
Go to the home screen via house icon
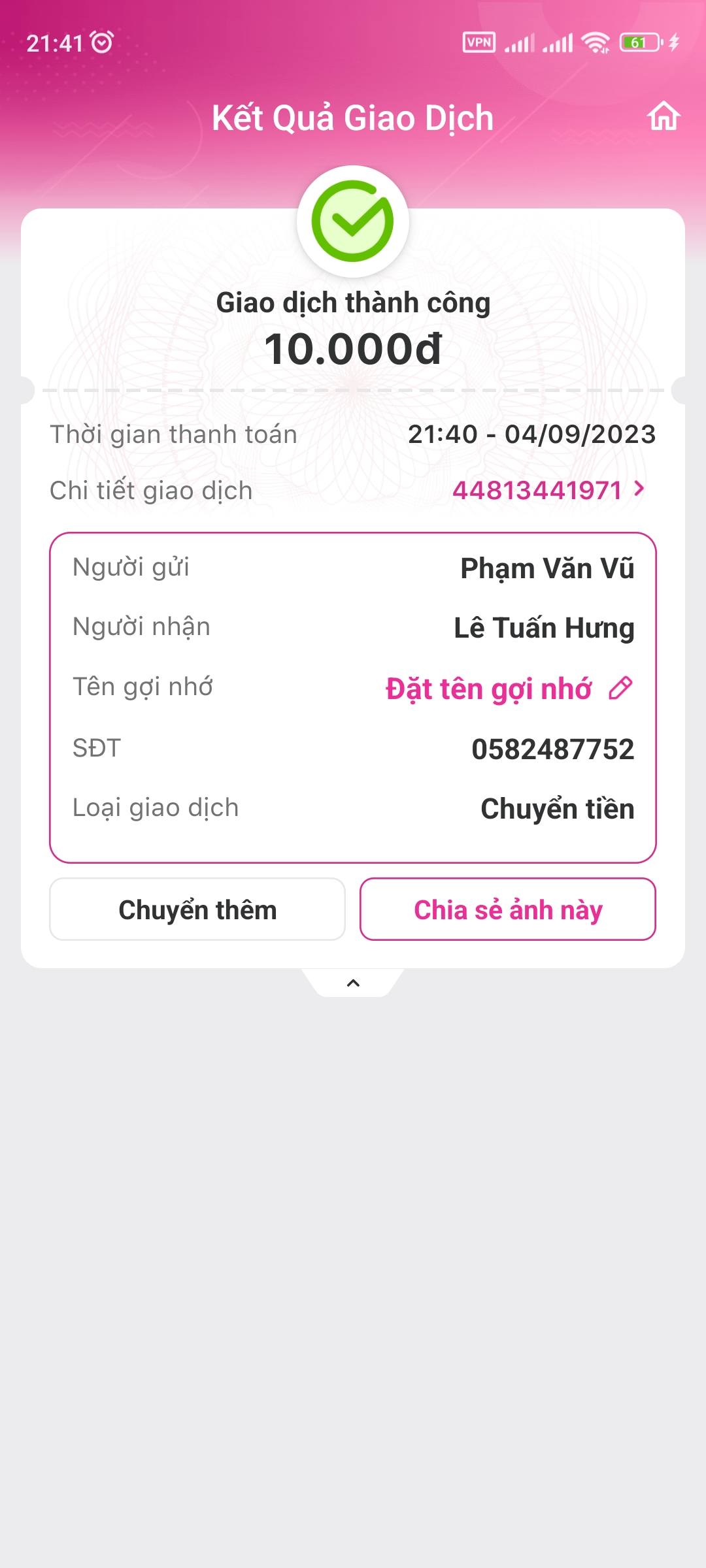pos(664,117)
